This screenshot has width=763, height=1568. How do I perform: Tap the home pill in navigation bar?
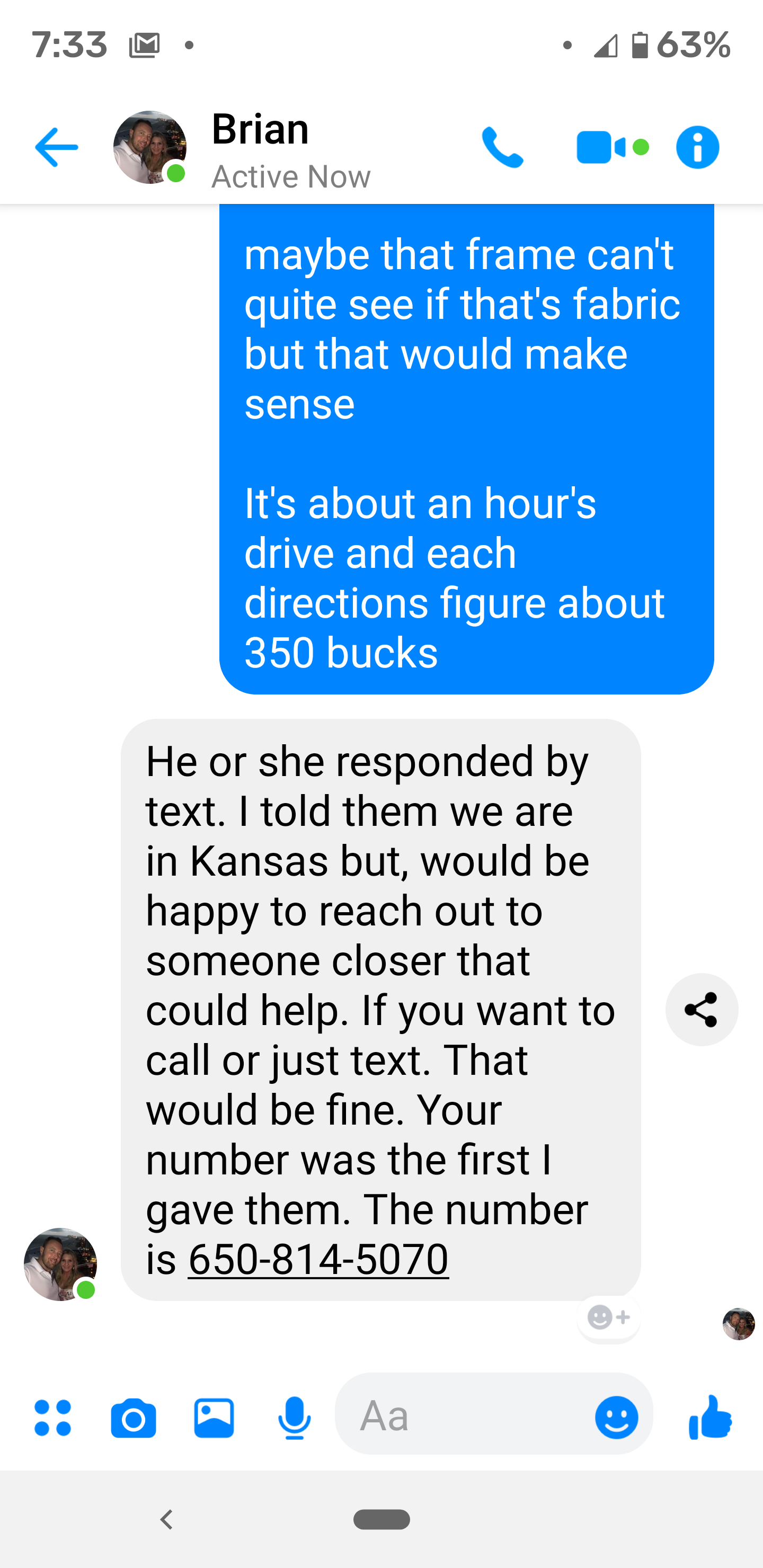[382, 1520]
